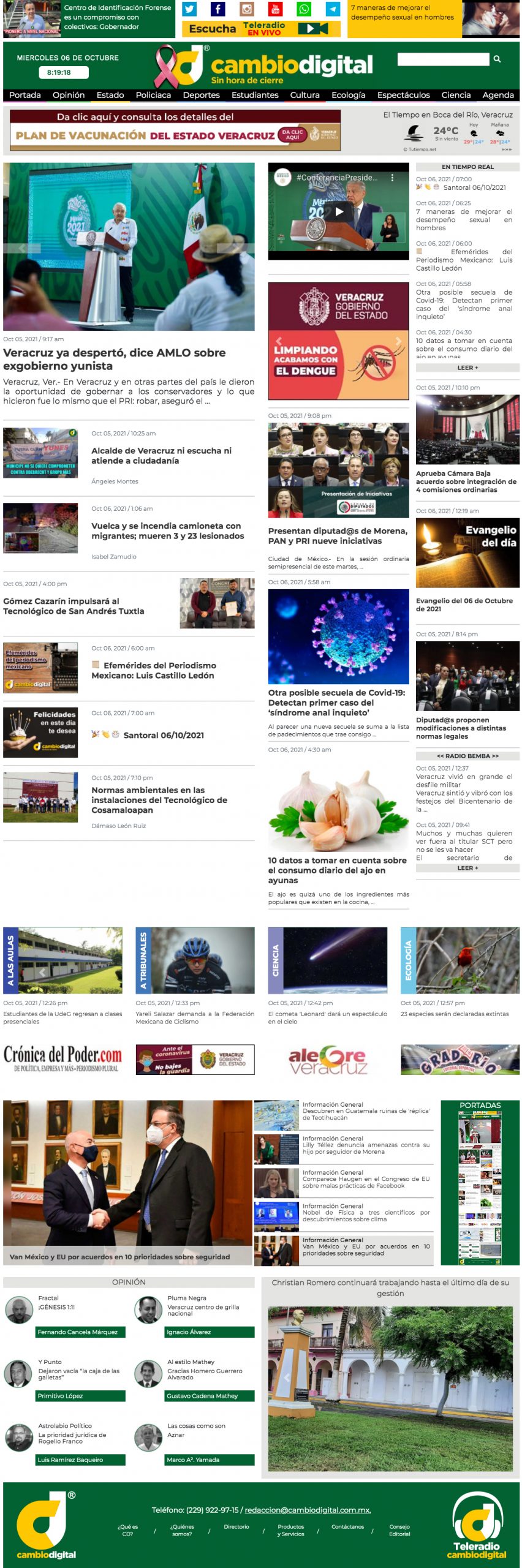Email redaccion@cambiodigital.com.mx link
522x1568 pixels.
pyautogui.click(x=308, y=1510)
